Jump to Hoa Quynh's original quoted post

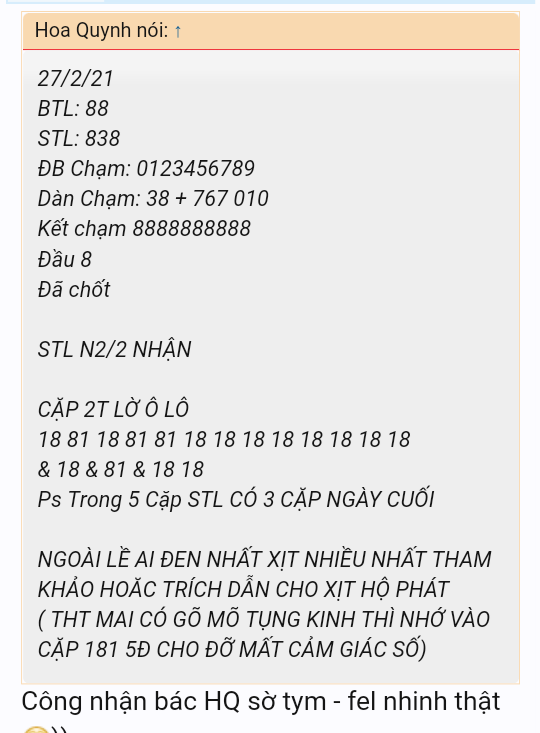[178, 31]
